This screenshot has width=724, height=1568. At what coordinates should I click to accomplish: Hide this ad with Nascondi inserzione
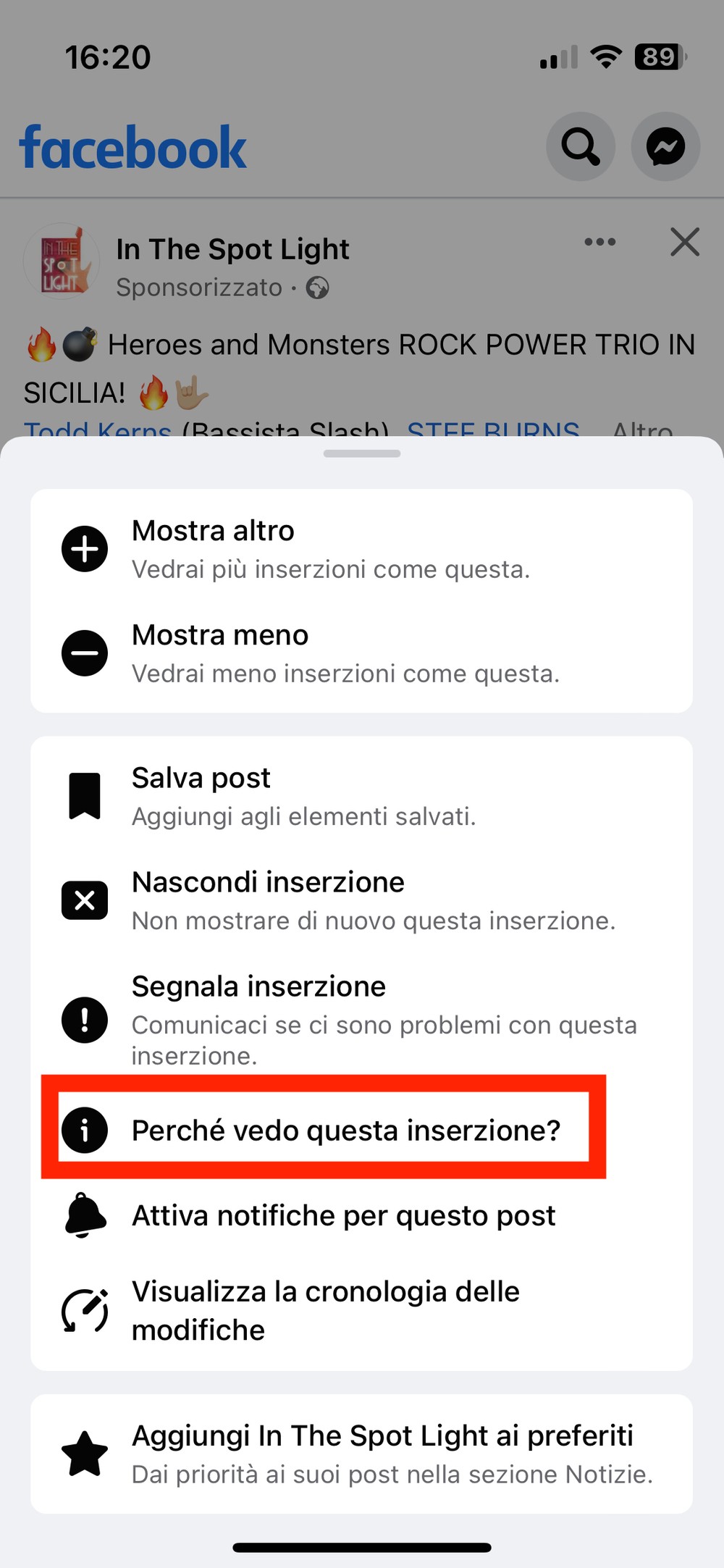361,900
